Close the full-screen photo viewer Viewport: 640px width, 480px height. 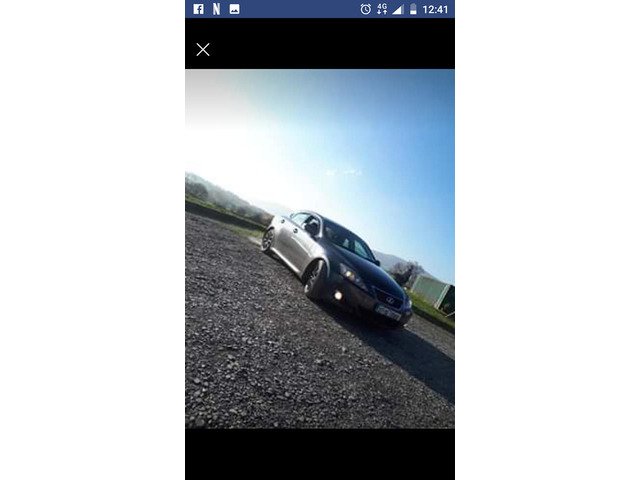[x=203, y=49]
